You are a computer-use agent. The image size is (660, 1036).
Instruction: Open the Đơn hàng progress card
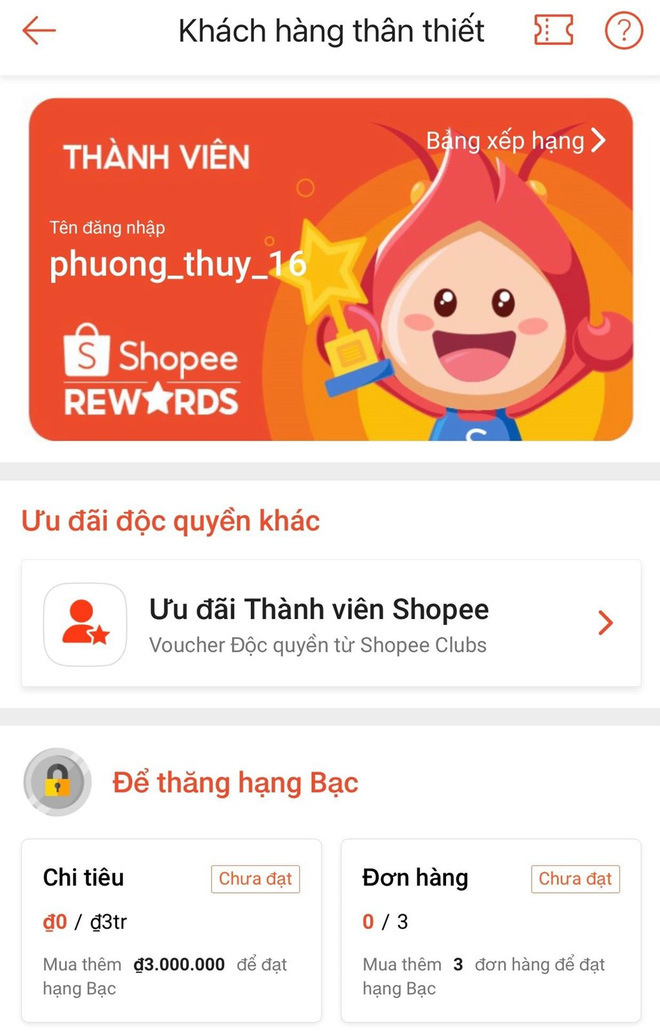[490, 930]
